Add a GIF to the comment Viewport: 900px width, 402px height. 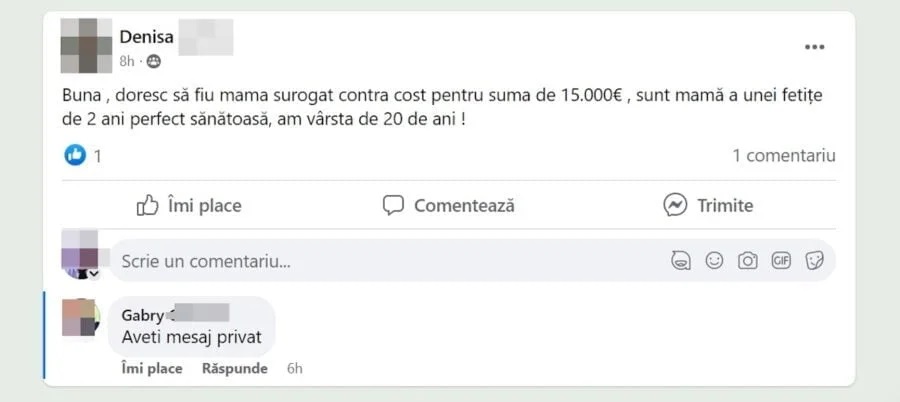point(781,261)
